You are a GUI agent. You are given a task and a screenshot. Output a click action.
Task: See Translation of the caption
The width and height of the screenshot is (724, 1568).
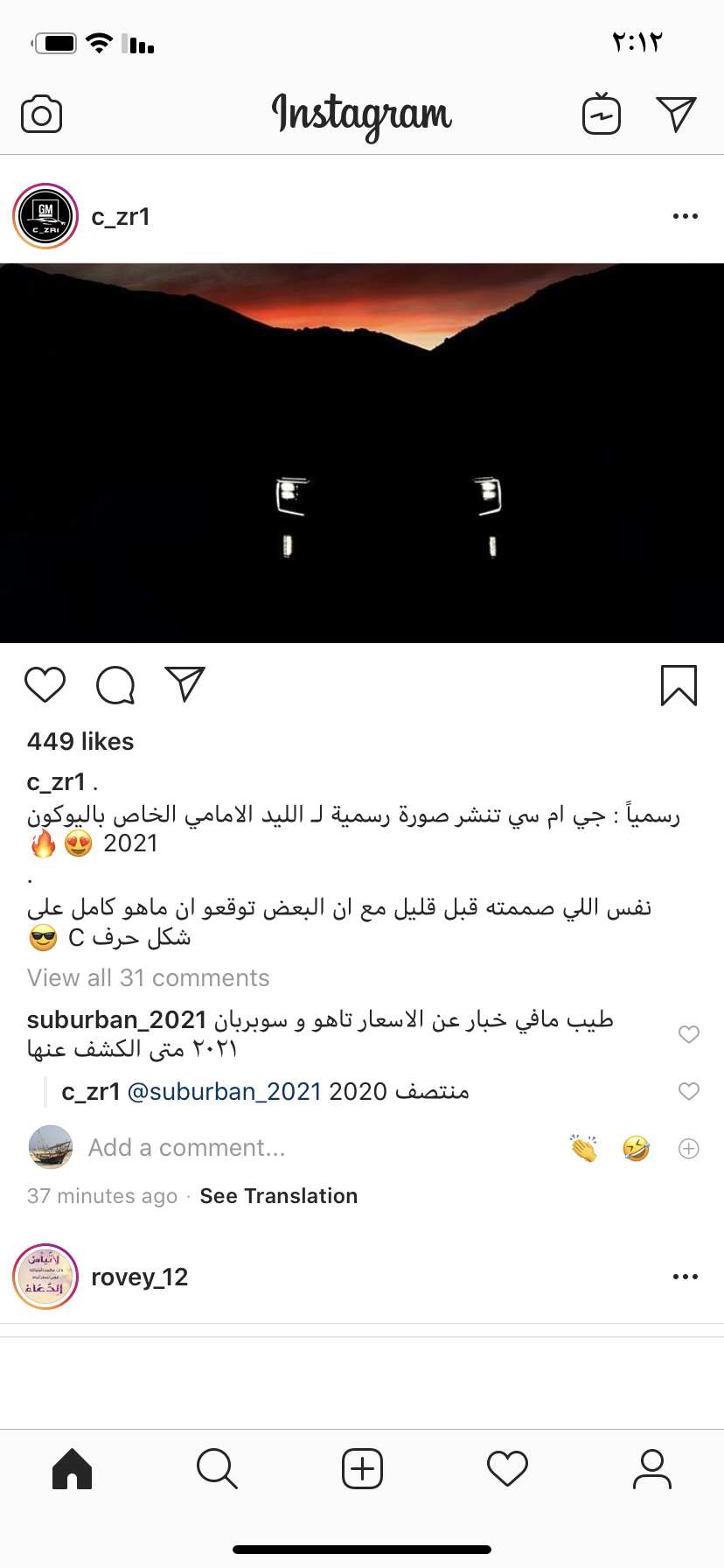279,1196
